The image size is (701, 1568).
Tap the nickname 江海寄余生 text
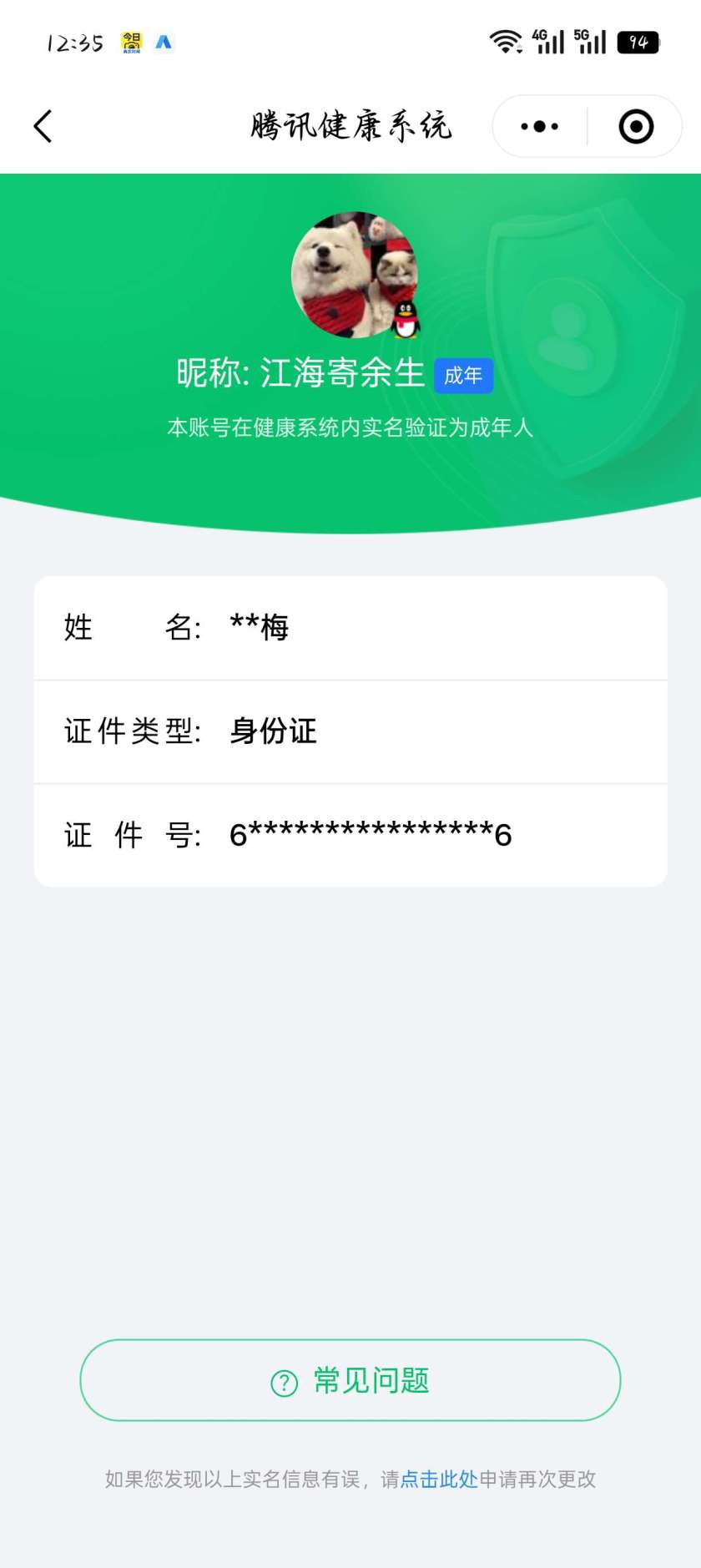tap(342, 374)
